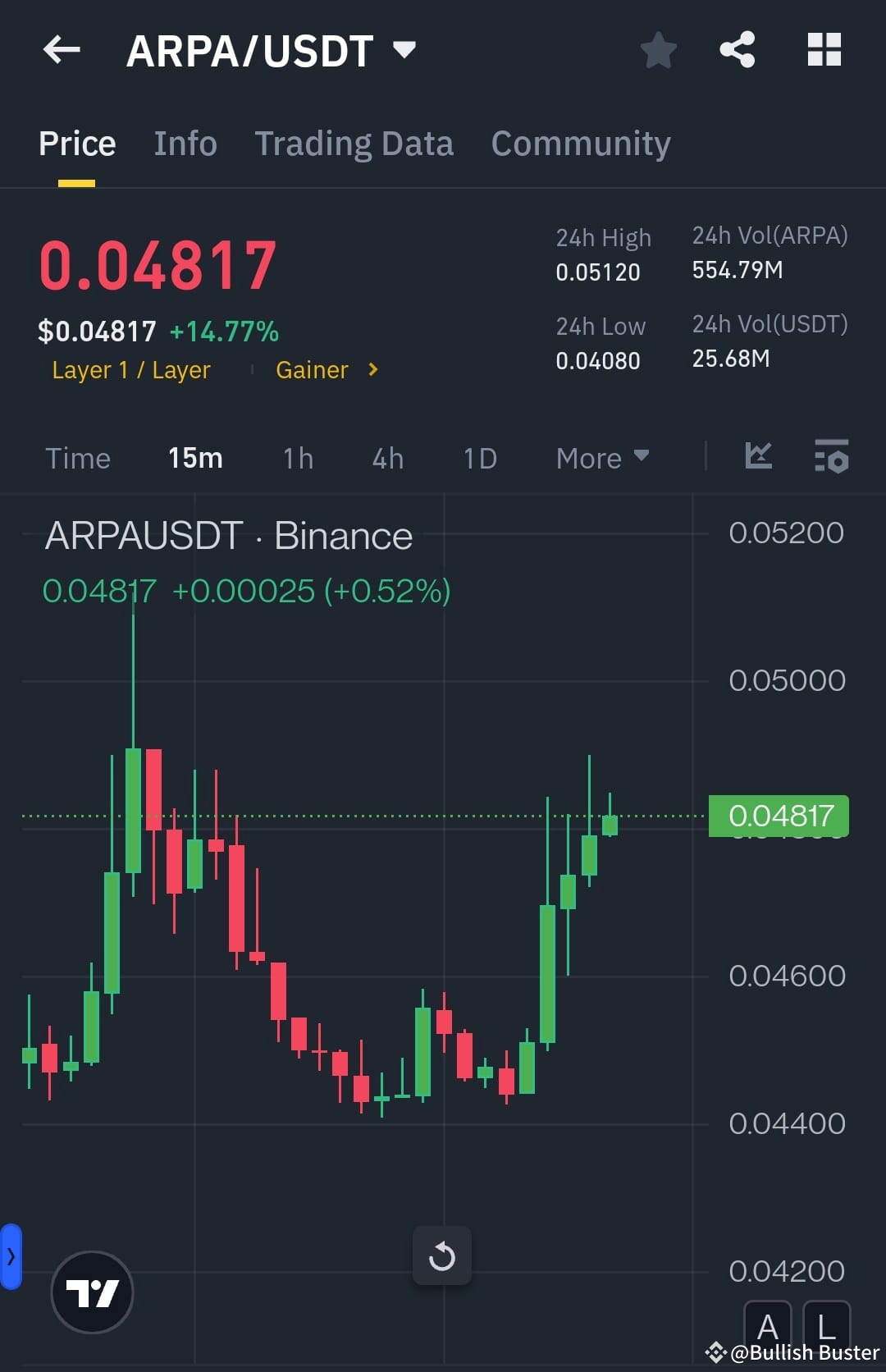Toggle the L log-scale button
This screenshot has height=1372, width=886.
[825, 1325]
